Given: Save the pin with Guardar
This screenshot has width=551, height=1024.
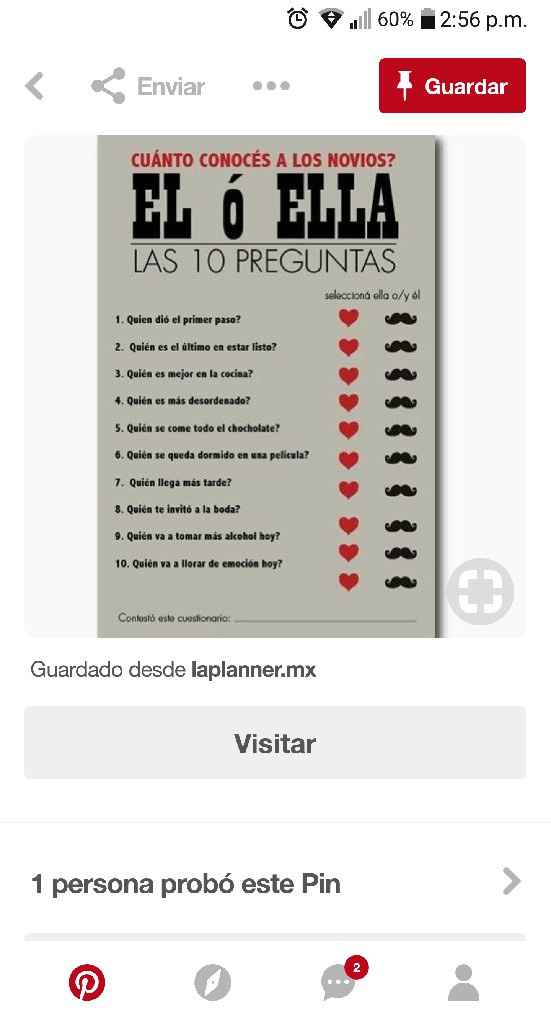Looking at the screenshot, I should [452, 86].
